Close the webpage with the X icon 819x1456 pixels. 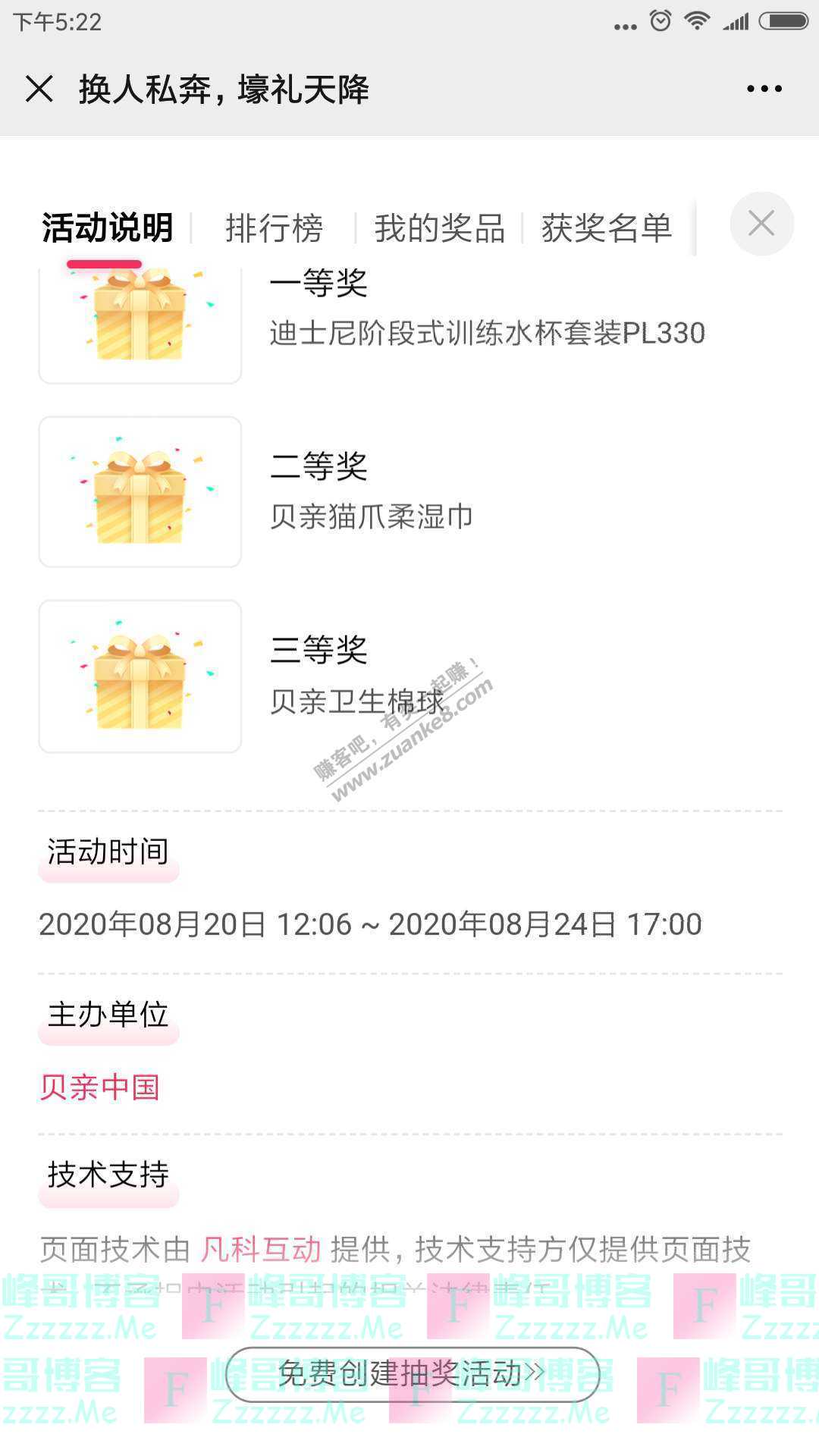(x=39, y=89)
